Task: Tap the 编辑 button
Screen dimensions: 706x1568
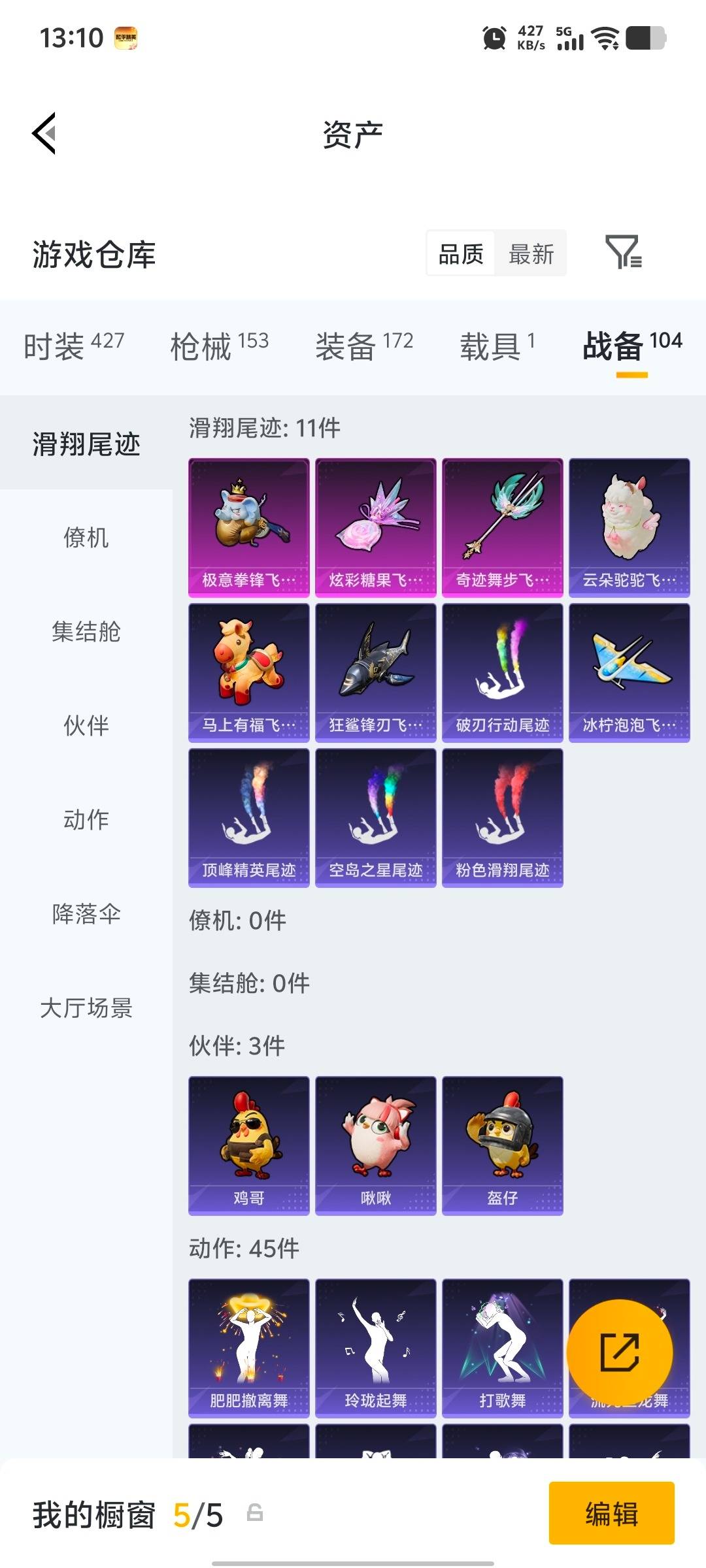Action: (x=611, y=1516)
